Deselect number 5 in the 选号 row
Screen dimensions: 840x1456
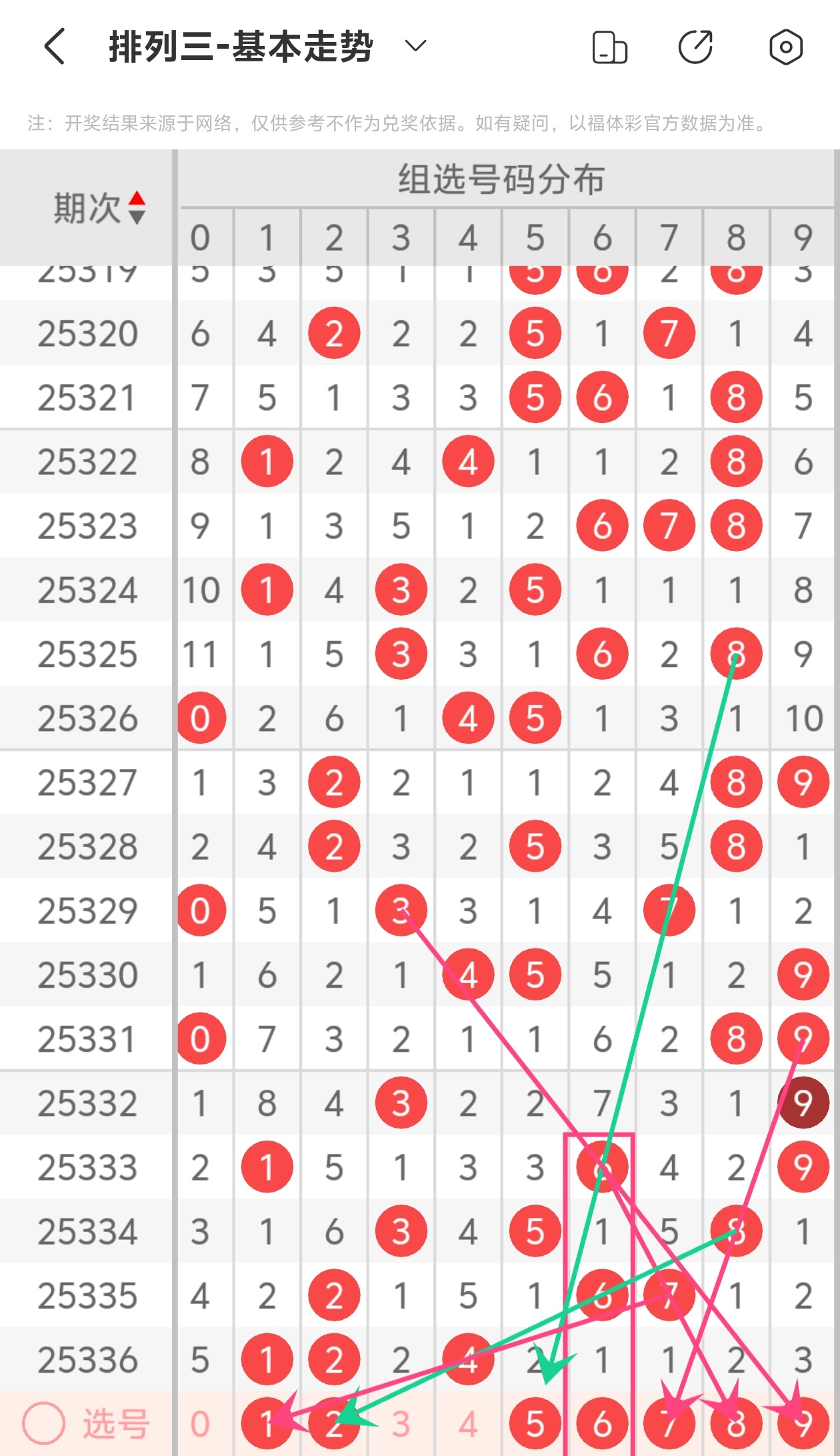535,1424
